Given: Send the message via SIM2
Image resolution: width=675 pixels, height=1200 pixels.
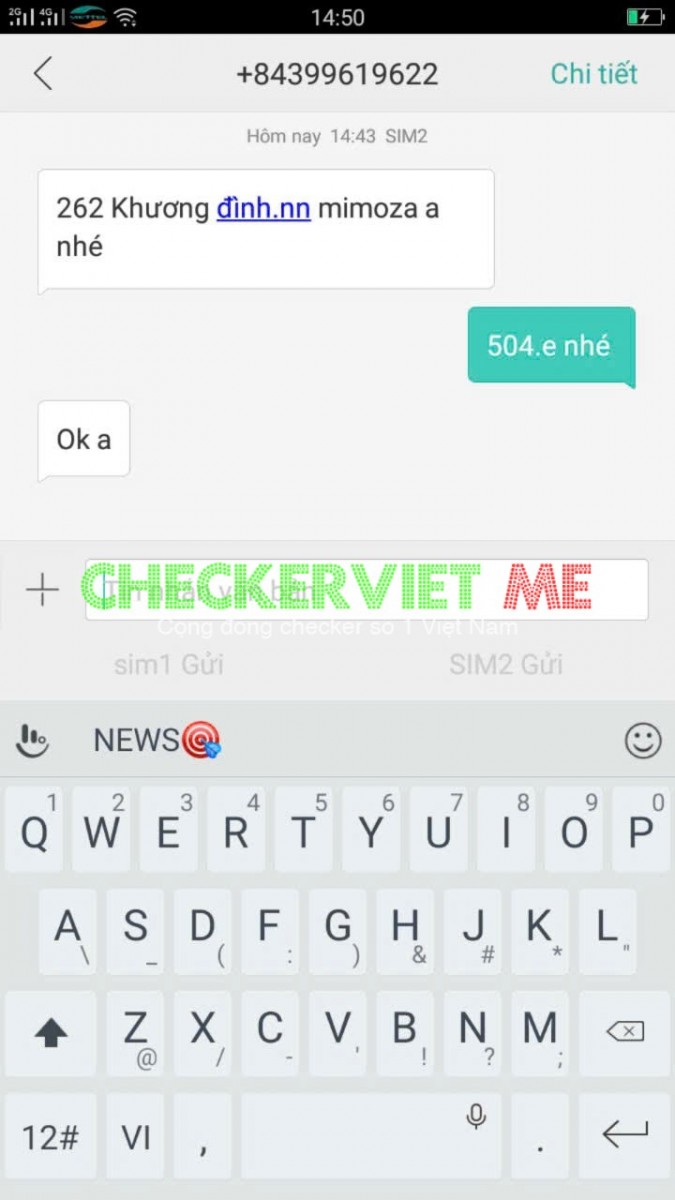Looking at the screenshot, I should click(x=505, y=664).
